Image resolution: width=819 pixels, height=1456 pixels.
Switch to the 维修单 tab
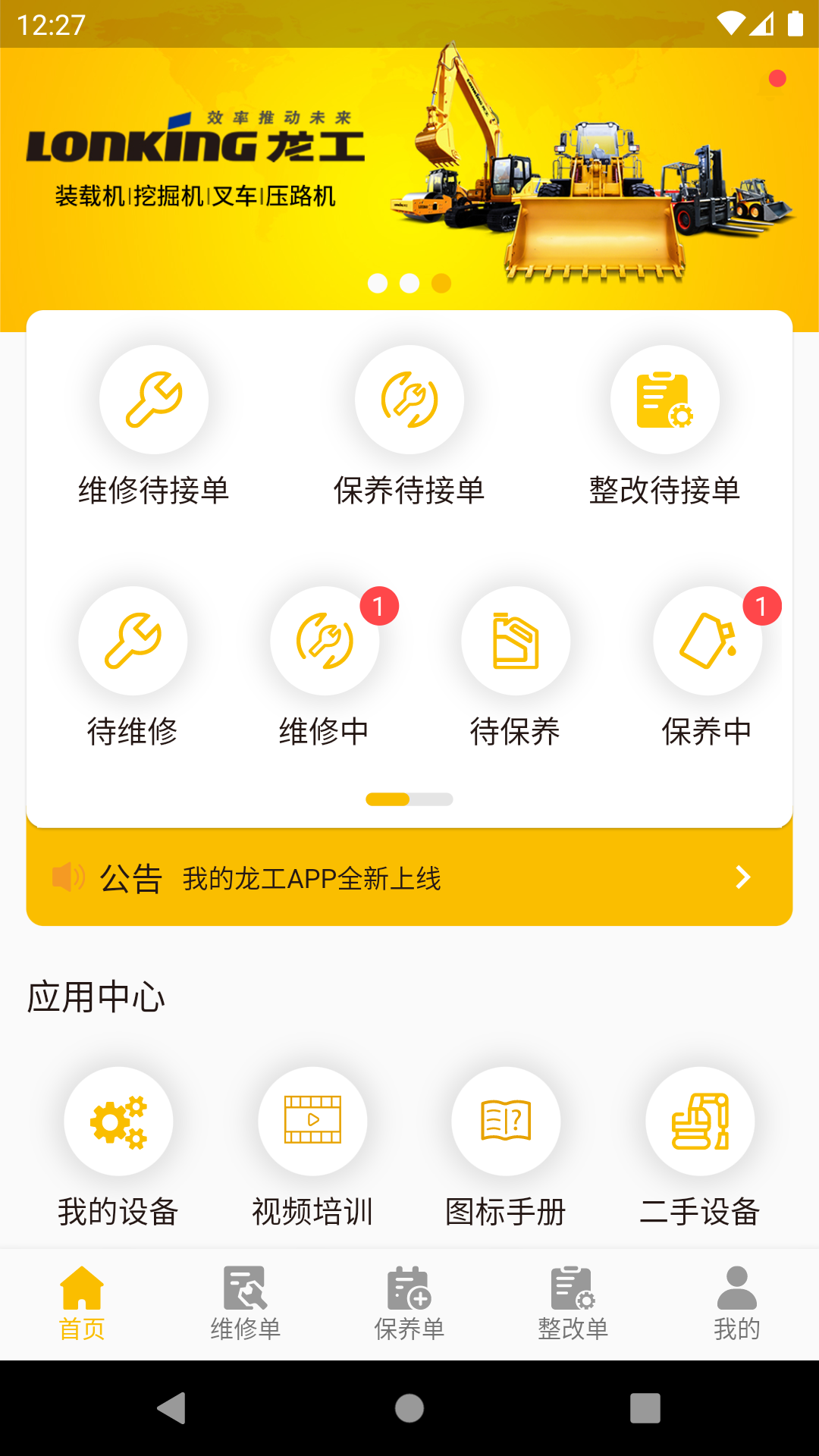click(246, 1304)
